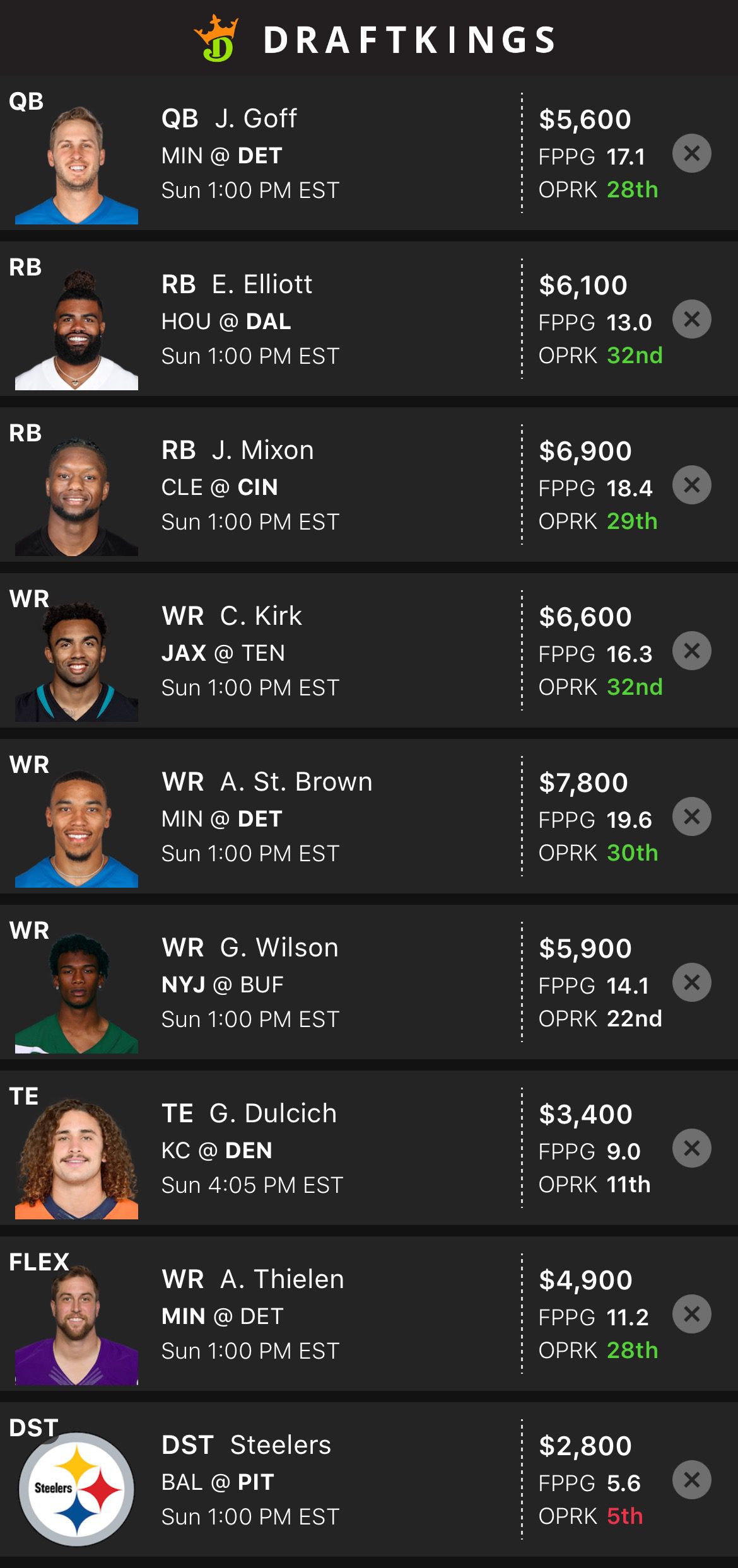Remove the Steelers DST from the lineup
738x1568 pixels.
coord(691,1480)
